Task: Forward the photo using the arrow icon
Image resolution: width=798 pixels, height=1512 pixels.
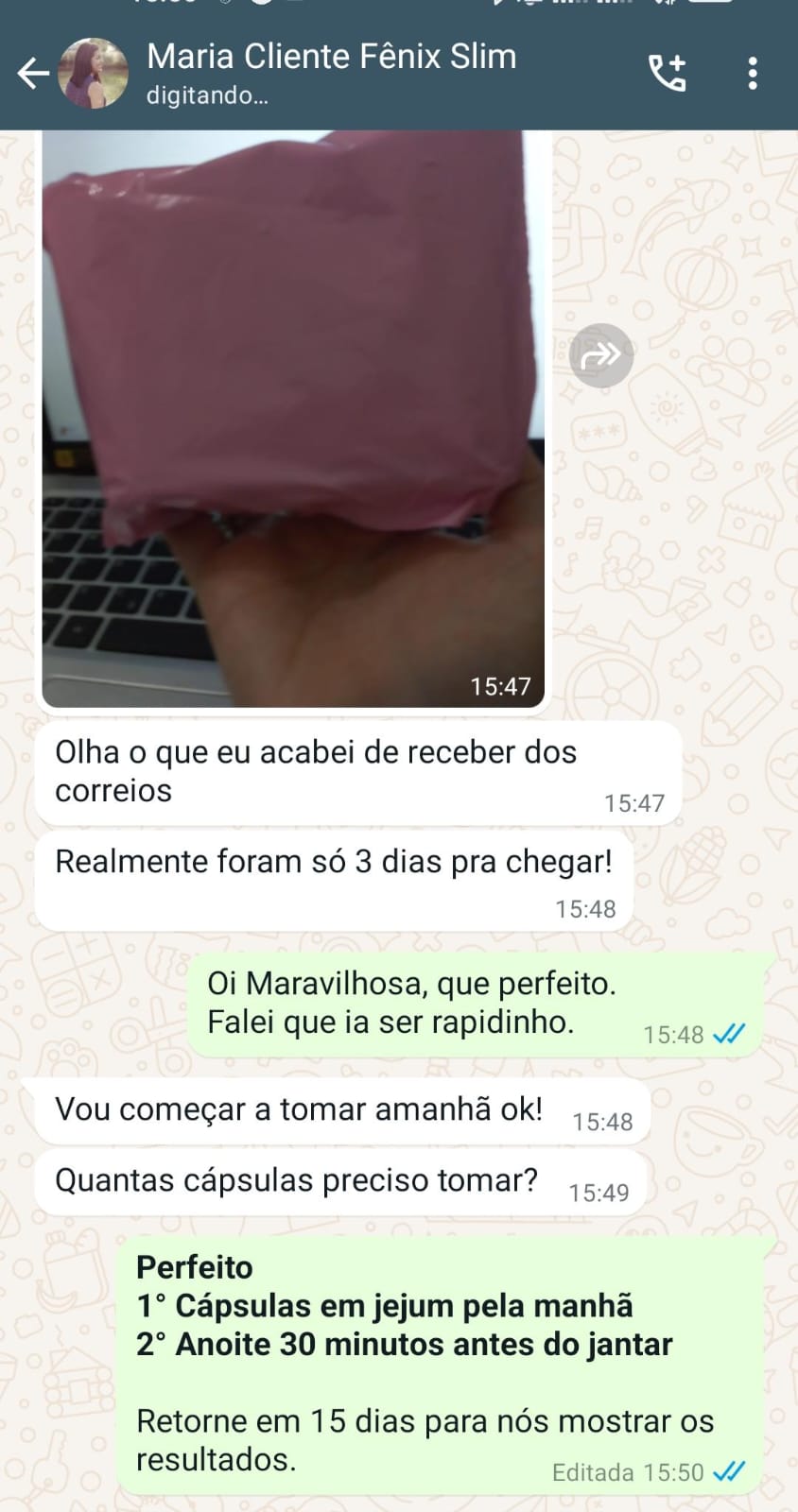Action: [601, 355]
